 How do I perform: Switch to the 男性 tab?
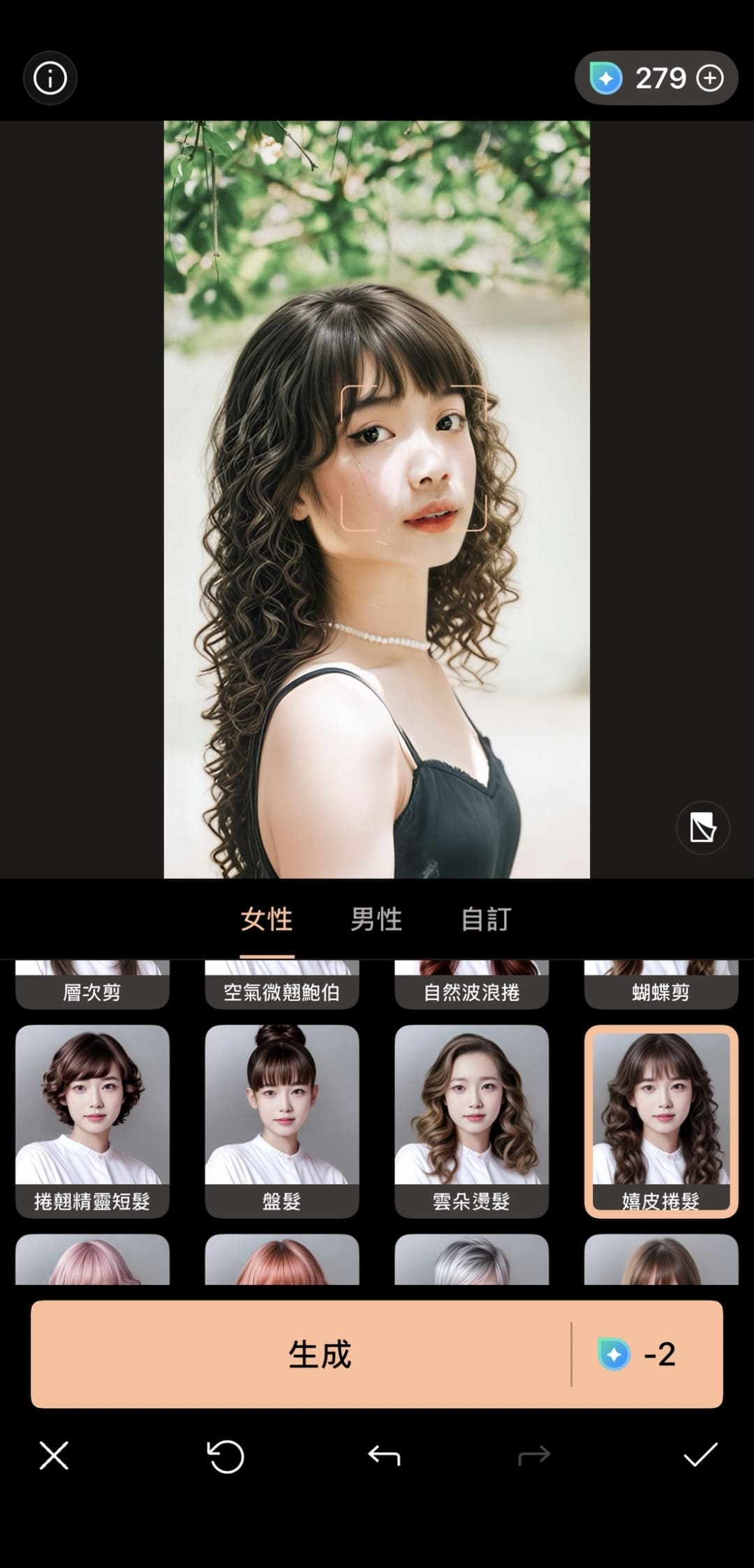376,919
